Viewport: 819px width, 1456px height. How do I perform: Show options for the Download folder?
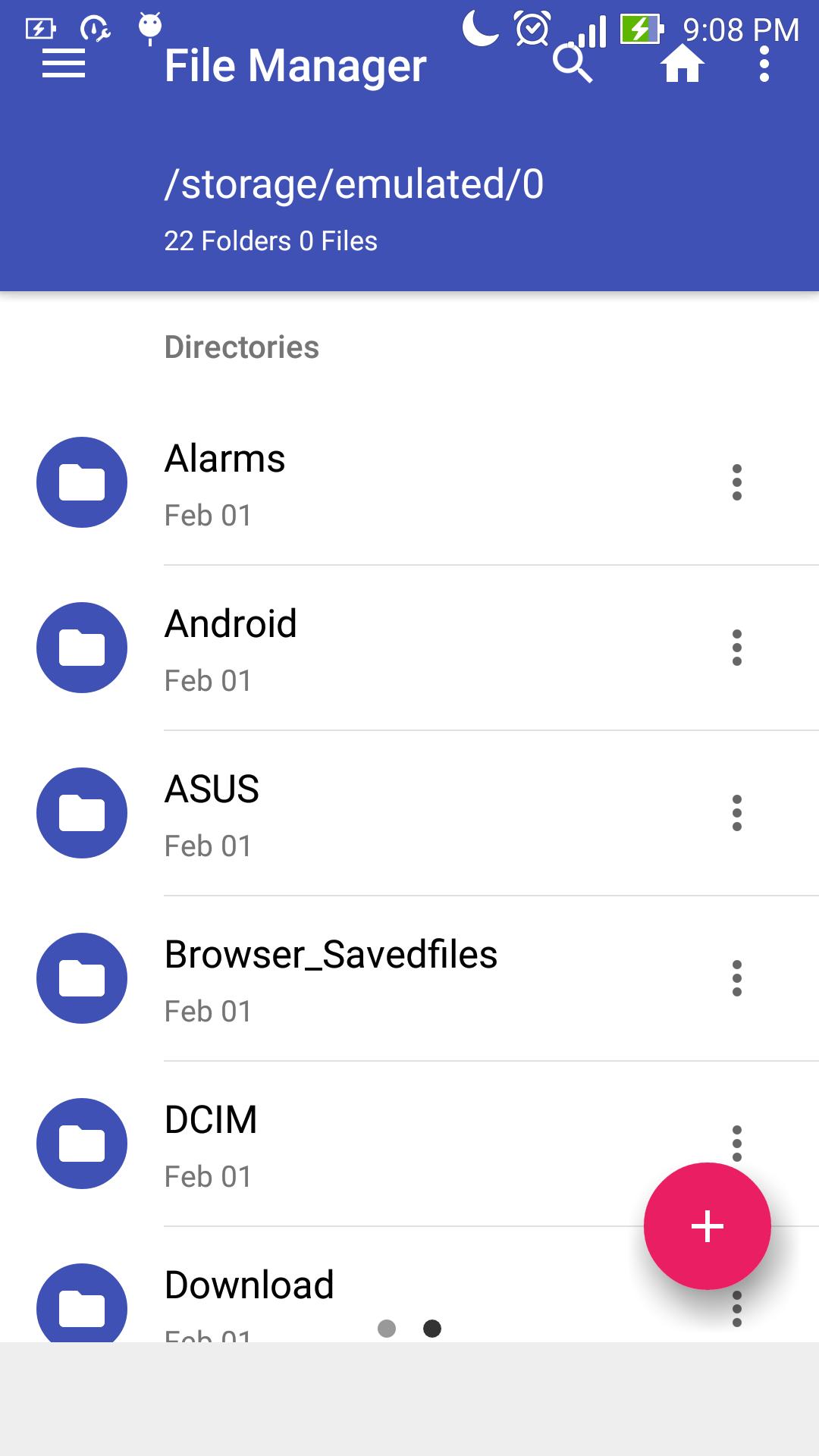point(737,1310)
